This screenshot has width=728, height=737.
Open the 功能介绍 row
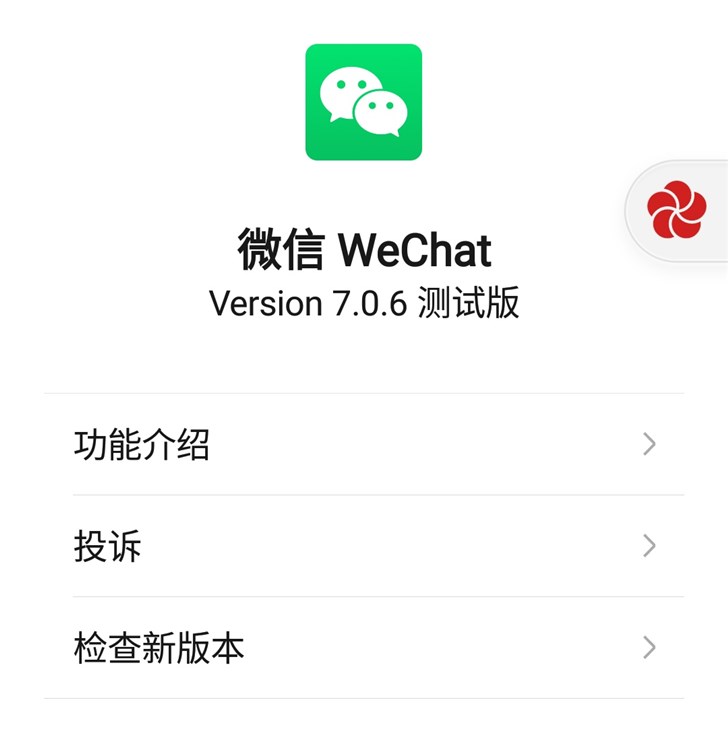pyautogui.click(x=363, y=444)
